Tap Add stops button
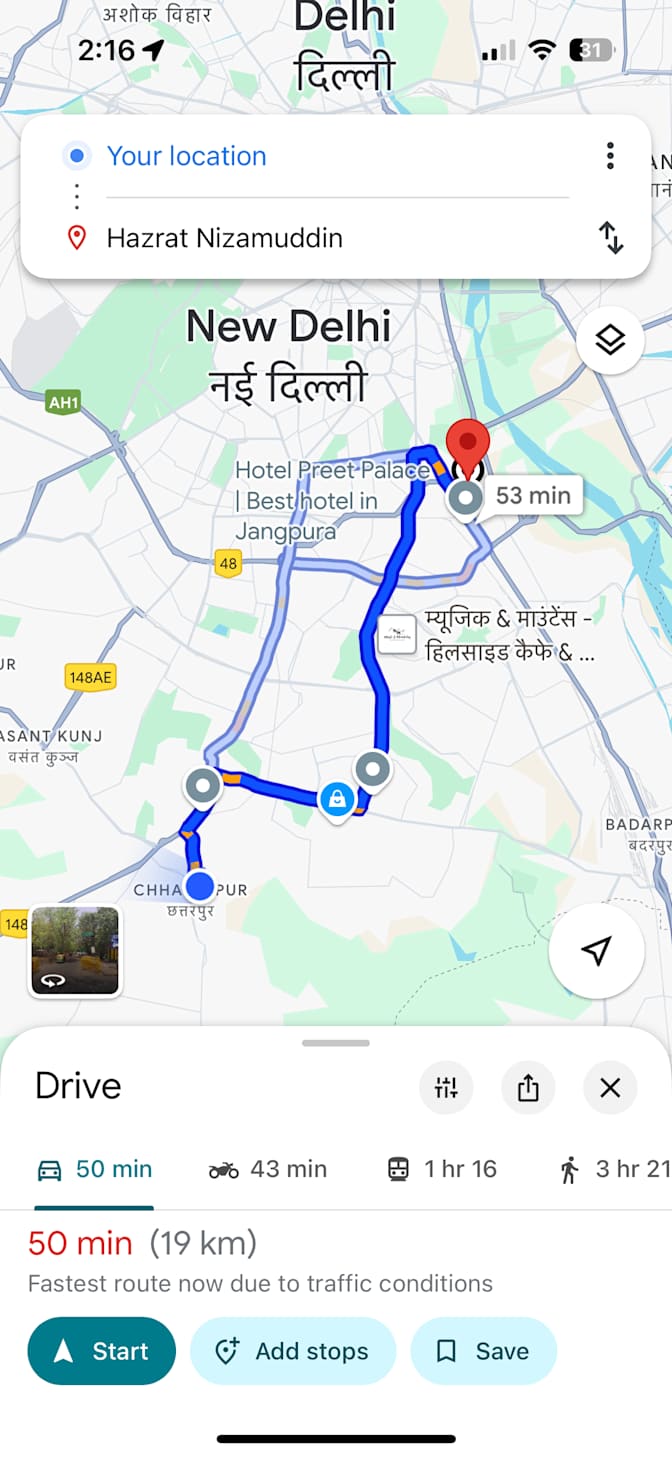The width and height of the screenshot is (672, 1457). coord(293,1351)
